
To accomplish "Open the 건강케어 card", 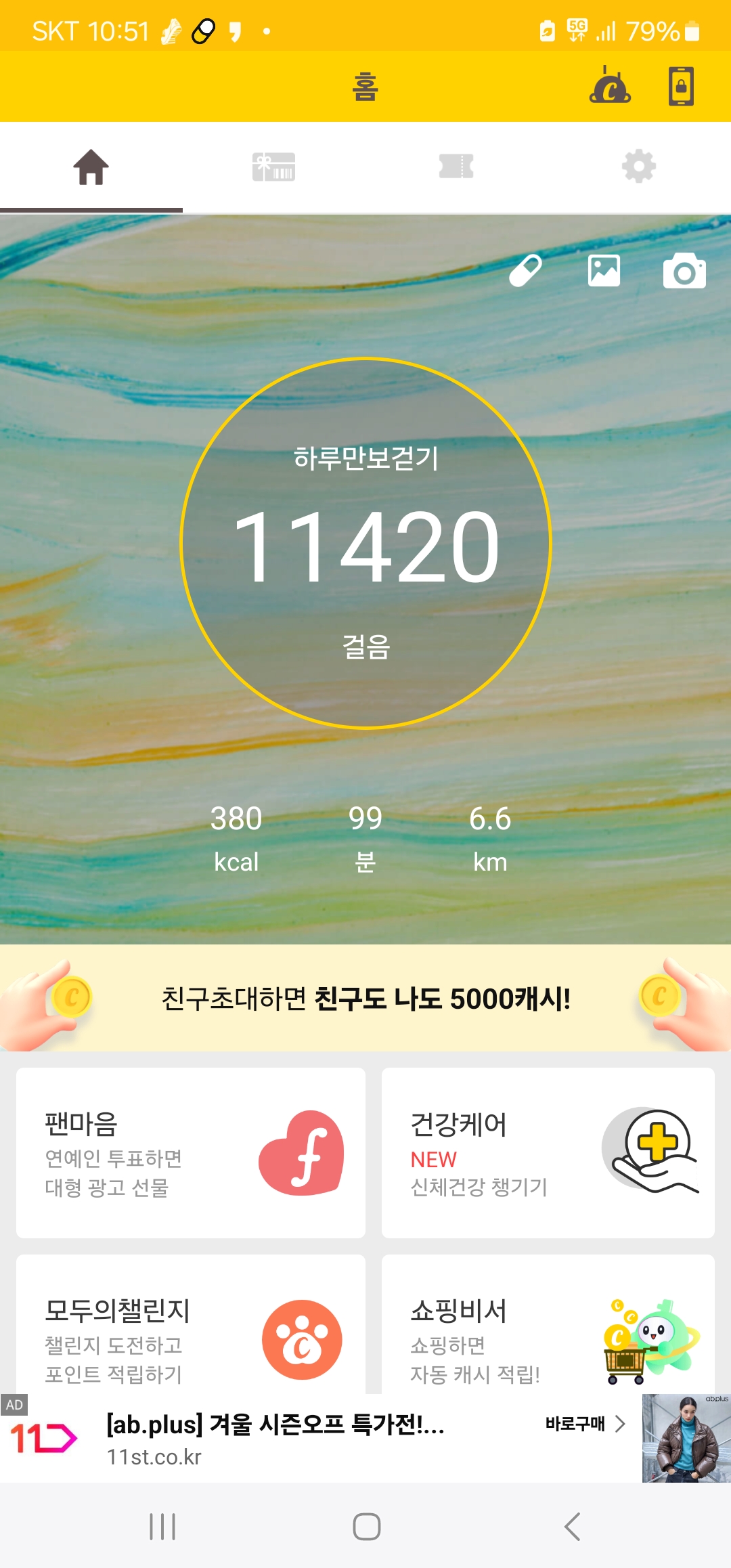I will (548, 1153).
